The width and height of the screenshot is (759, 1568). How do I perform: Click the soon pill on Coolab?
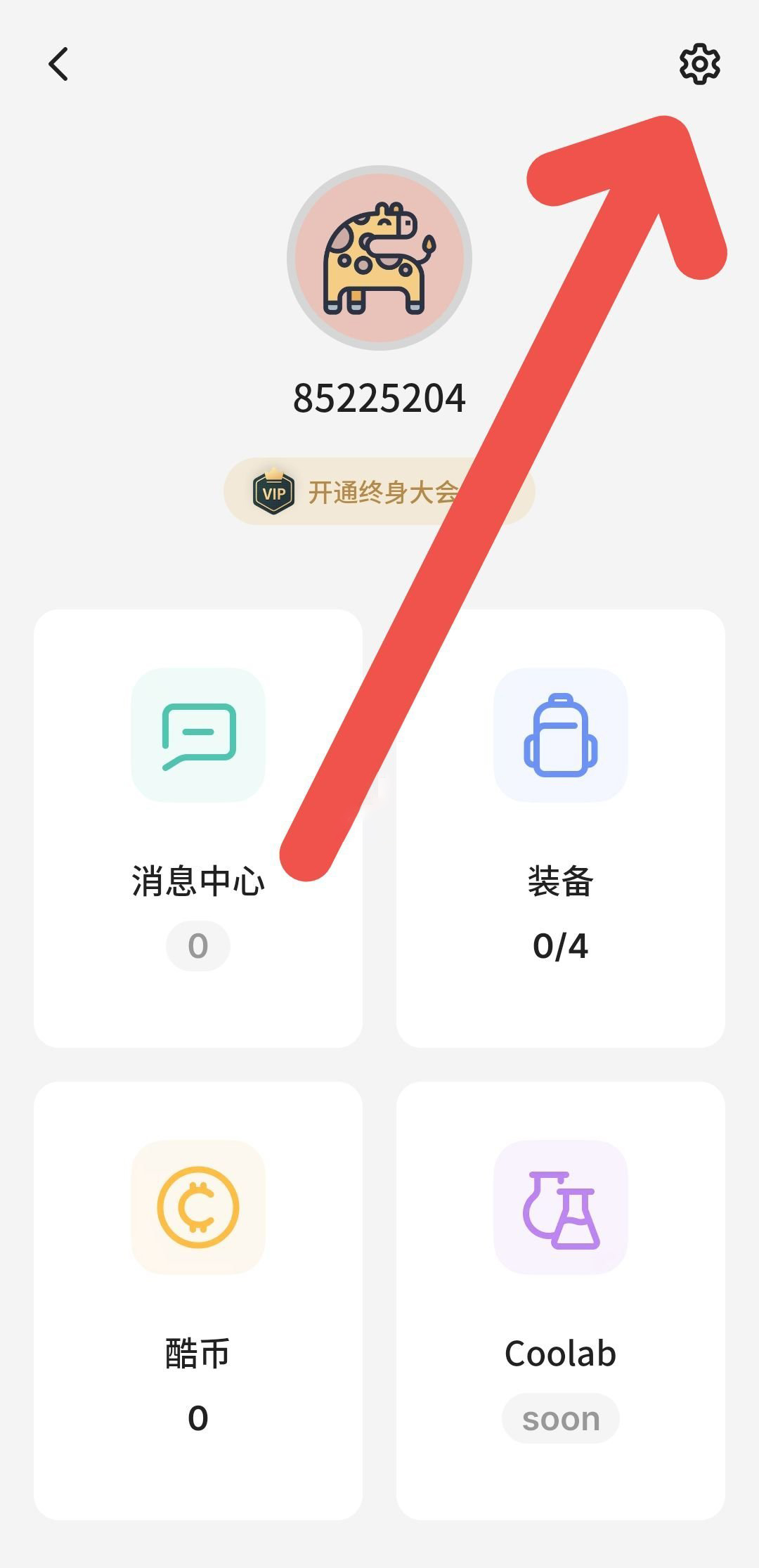[560, 1418]
